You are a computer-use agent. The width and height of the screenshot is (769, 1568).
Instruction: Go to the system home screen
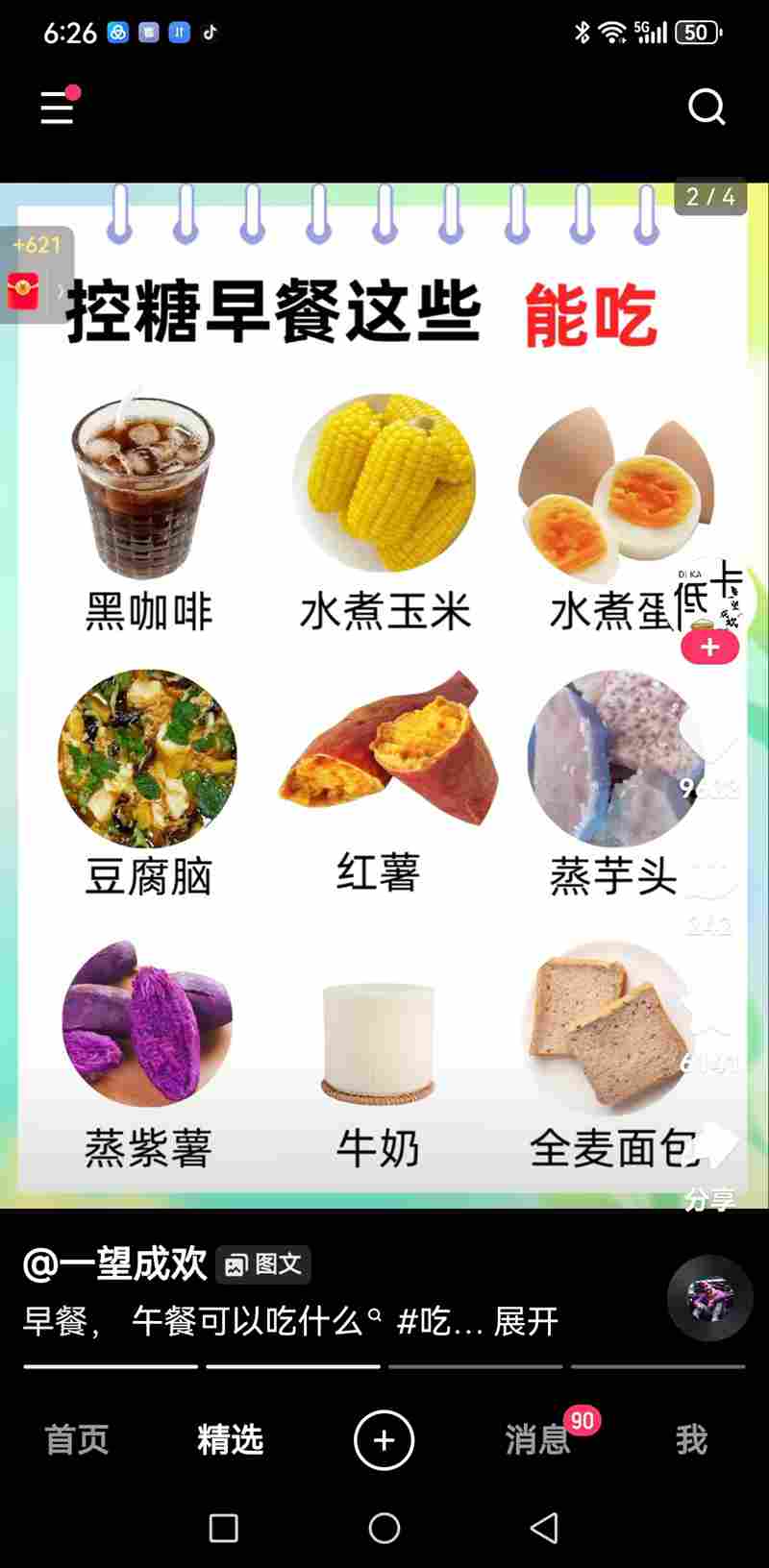[384, 1528]
